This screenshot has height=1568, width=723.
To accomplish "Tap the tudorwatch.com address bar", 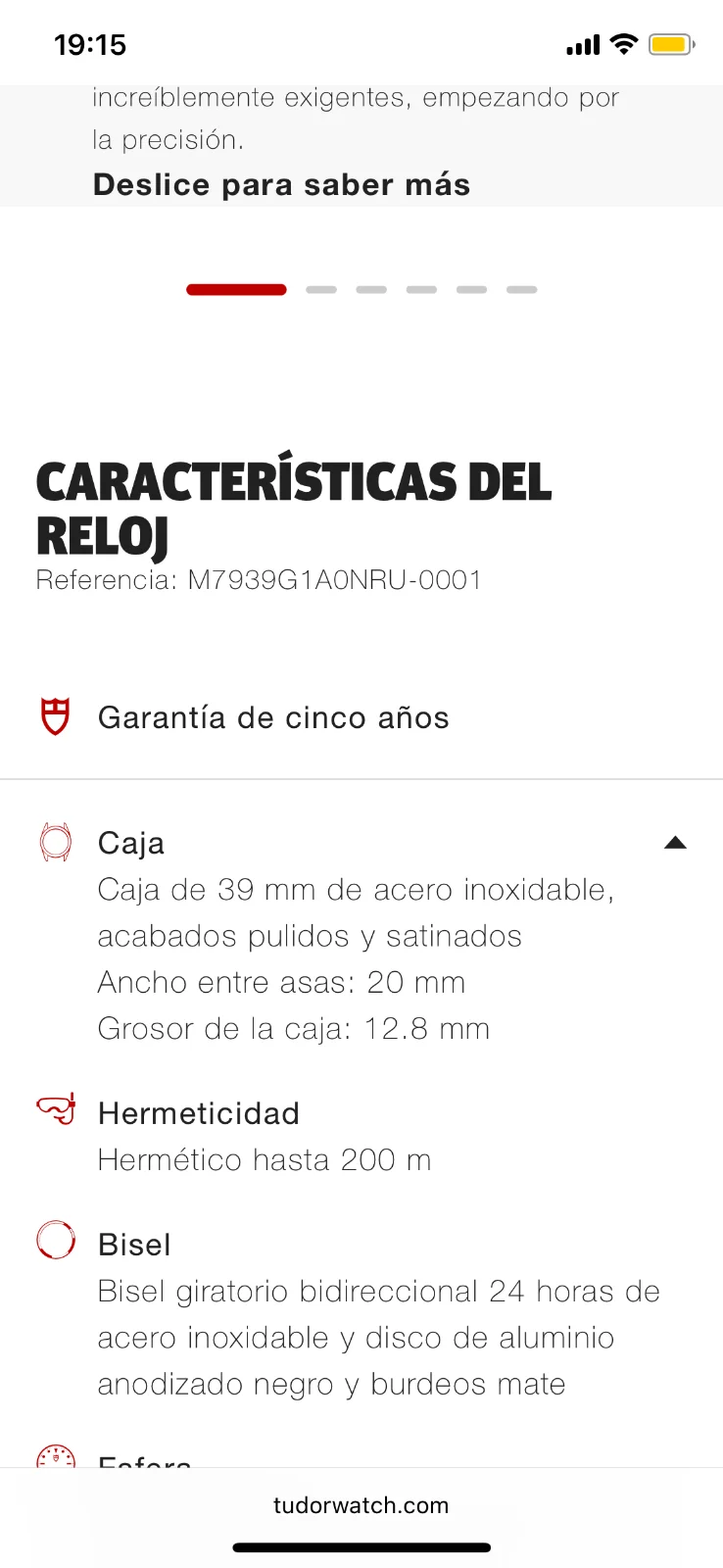I will (361, 1505).
